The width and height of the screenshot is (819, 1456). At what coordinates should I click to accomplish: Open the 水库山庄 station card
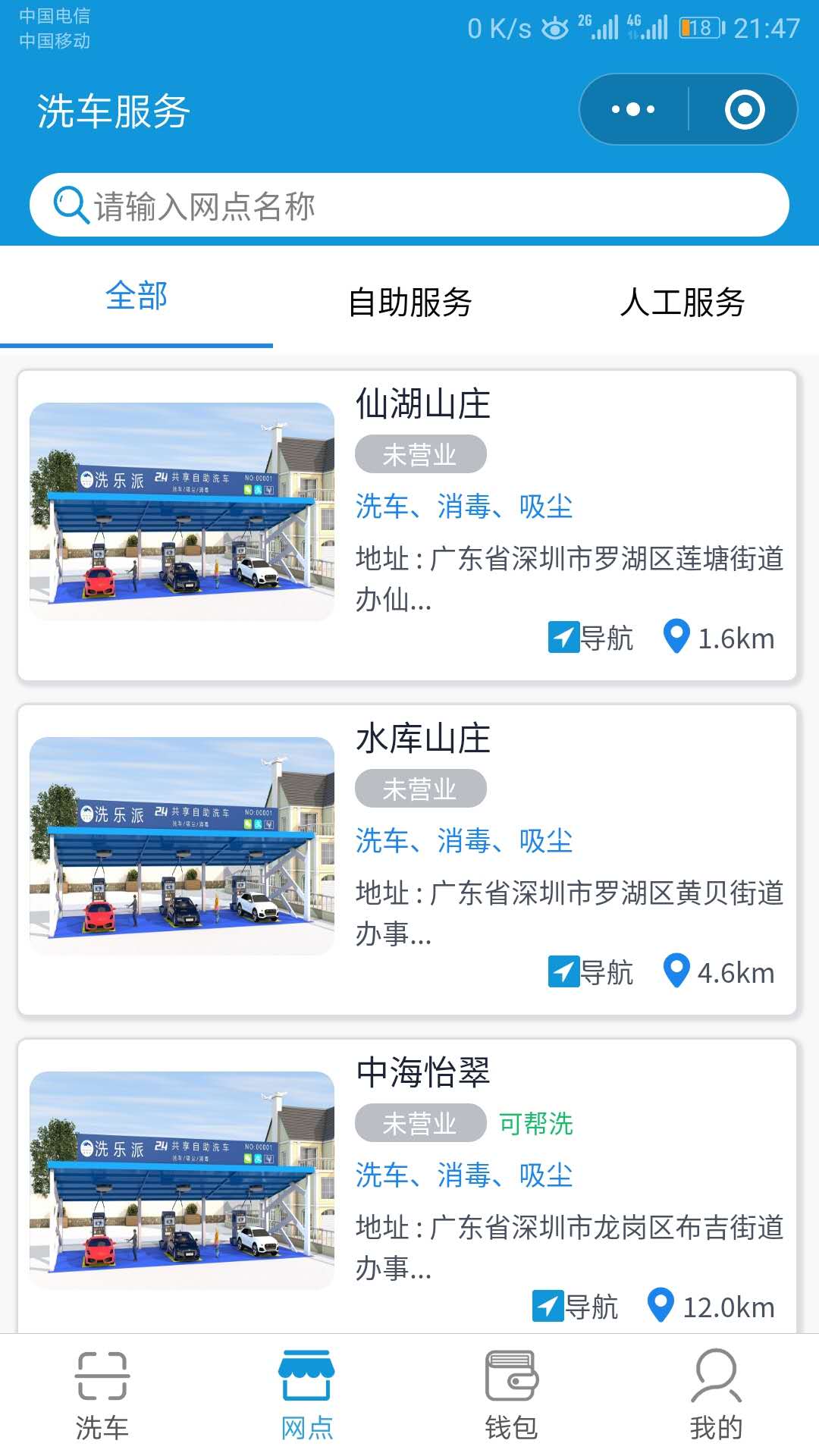(407, 860)
